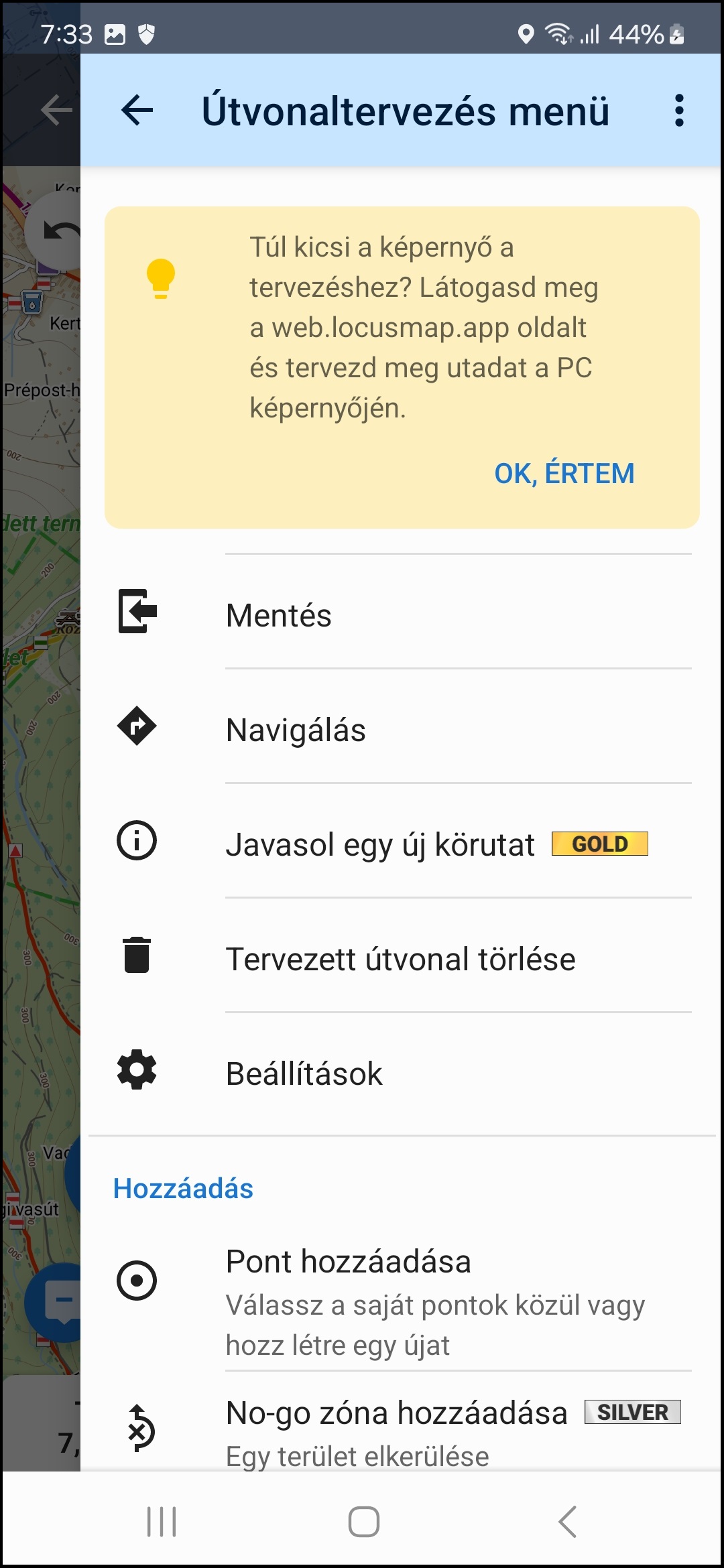The width and height of the screenshot is (724, 1568).
Task: Open the three-dot overflow menu
Action: 679,111
